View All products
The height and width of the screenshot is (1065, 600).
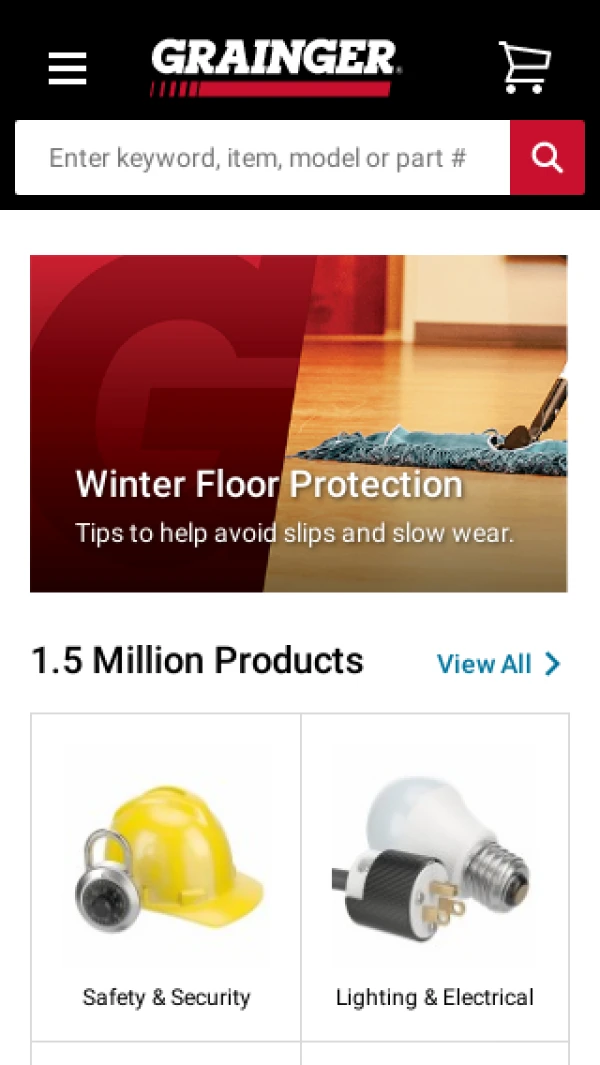(498, 664)
